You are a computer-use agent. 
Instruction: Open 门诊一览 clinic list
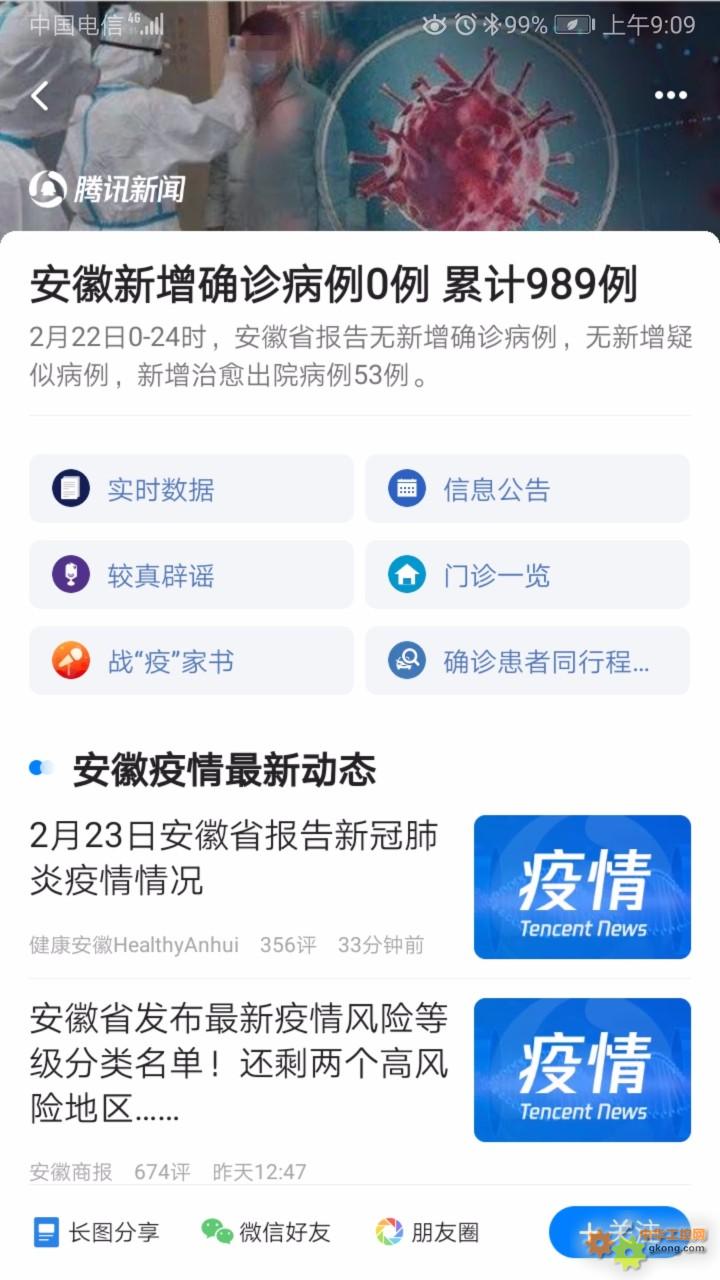[527, 575]
